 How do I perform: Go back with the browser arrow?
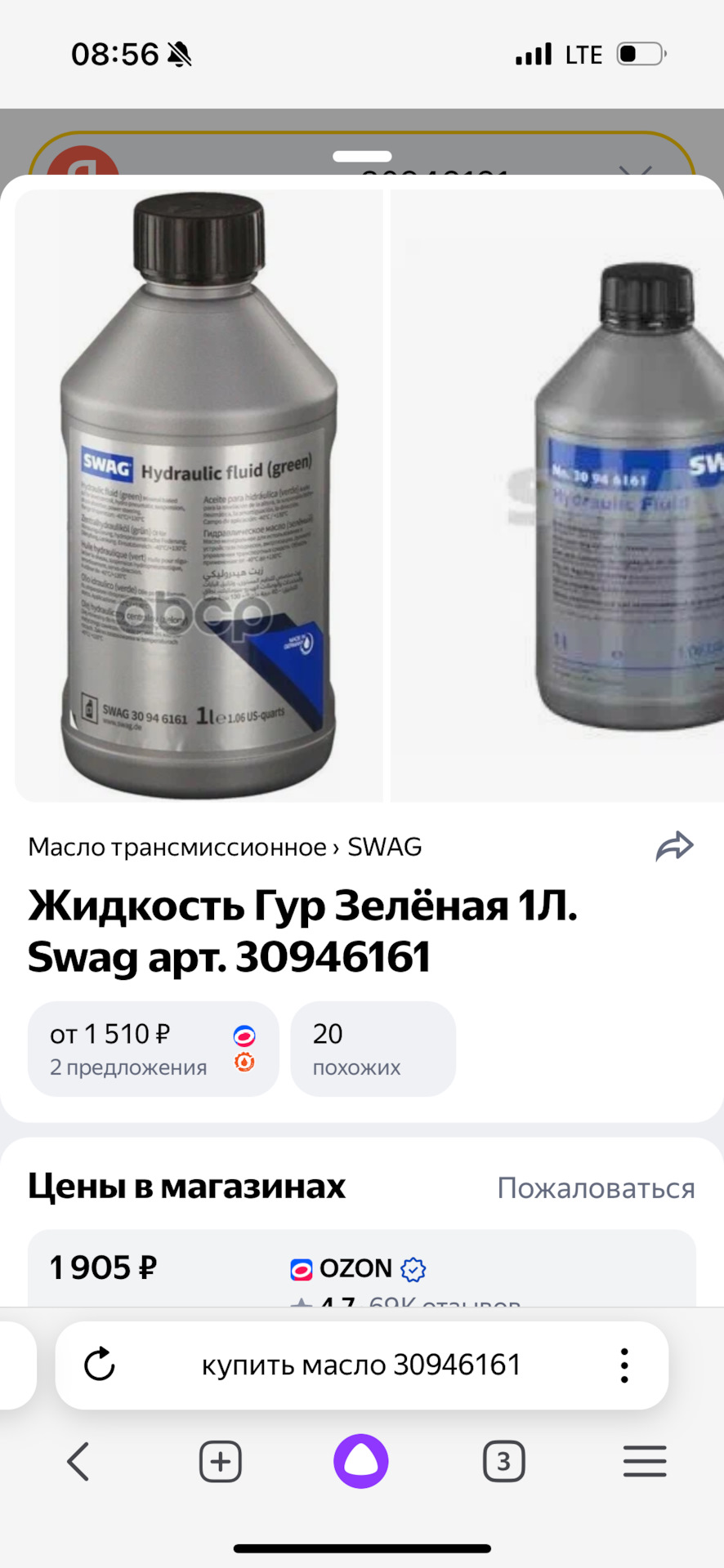click(78, 1461)
